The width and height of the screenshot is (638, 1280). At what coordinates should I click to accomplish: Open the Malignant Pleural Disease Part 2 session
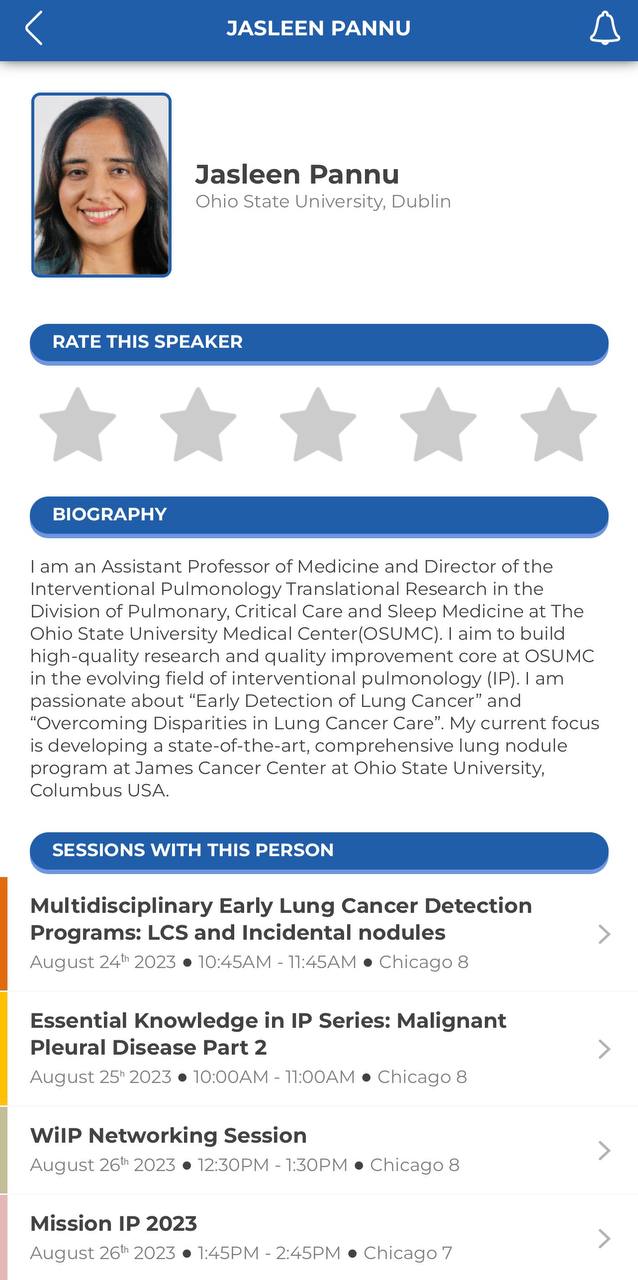point(319,1049)
